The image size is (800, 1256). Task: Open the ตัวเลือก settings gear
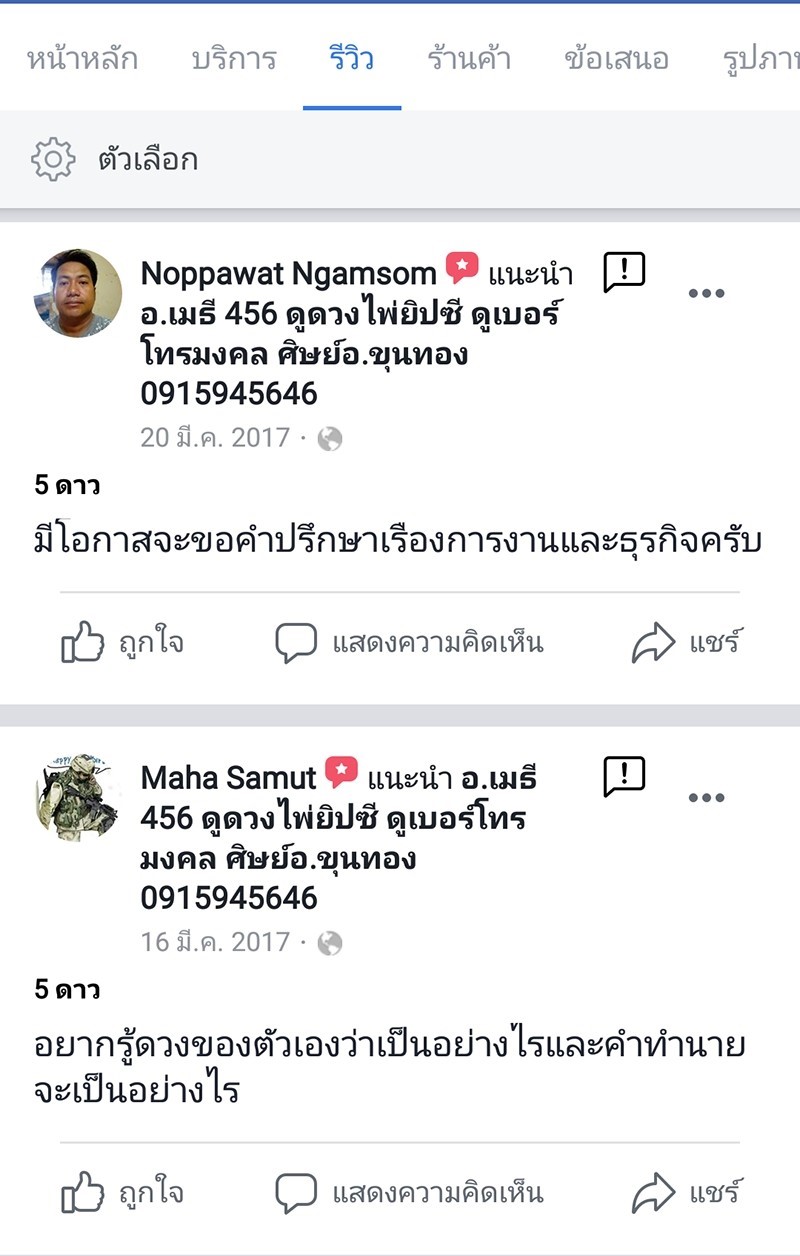53,159
